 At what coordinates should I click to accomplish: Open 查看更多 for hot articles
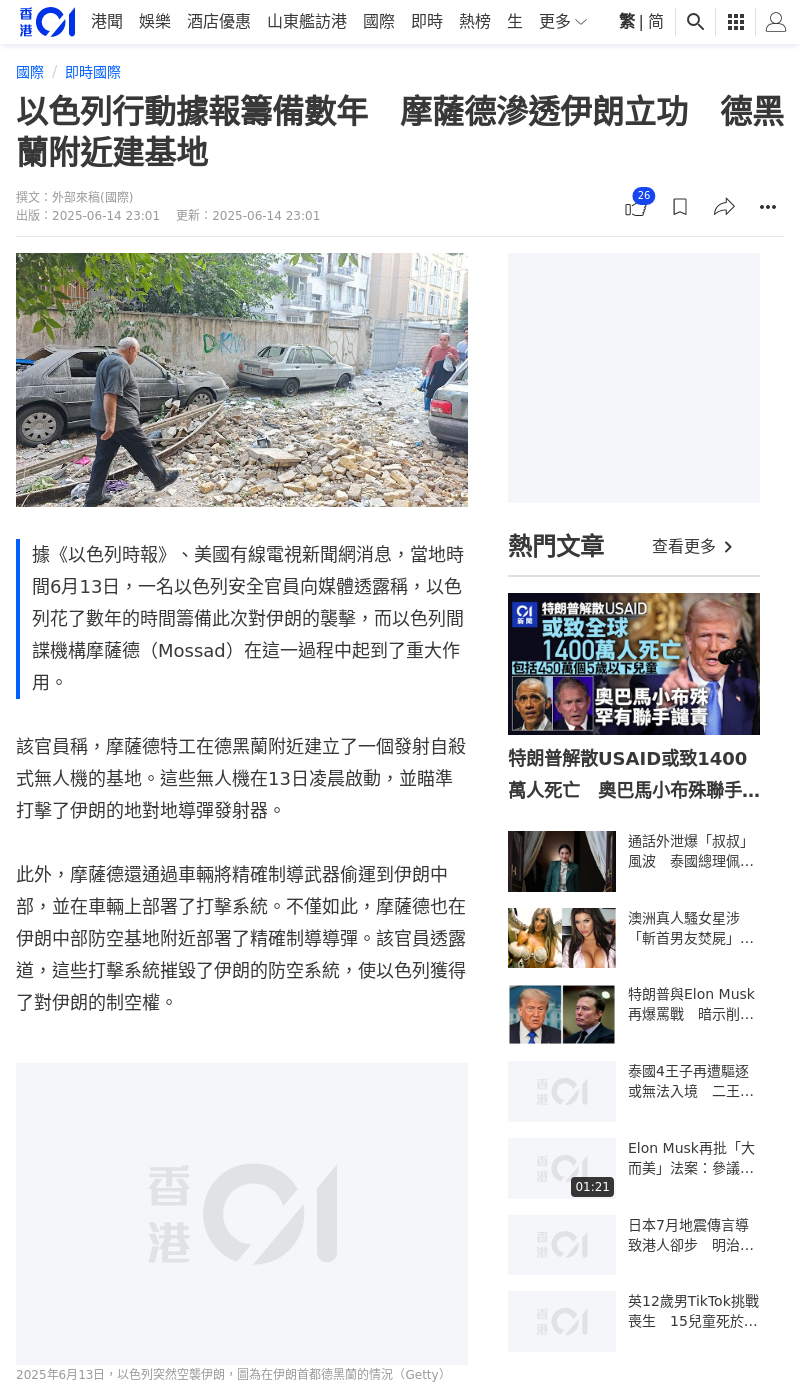point(692,546)
